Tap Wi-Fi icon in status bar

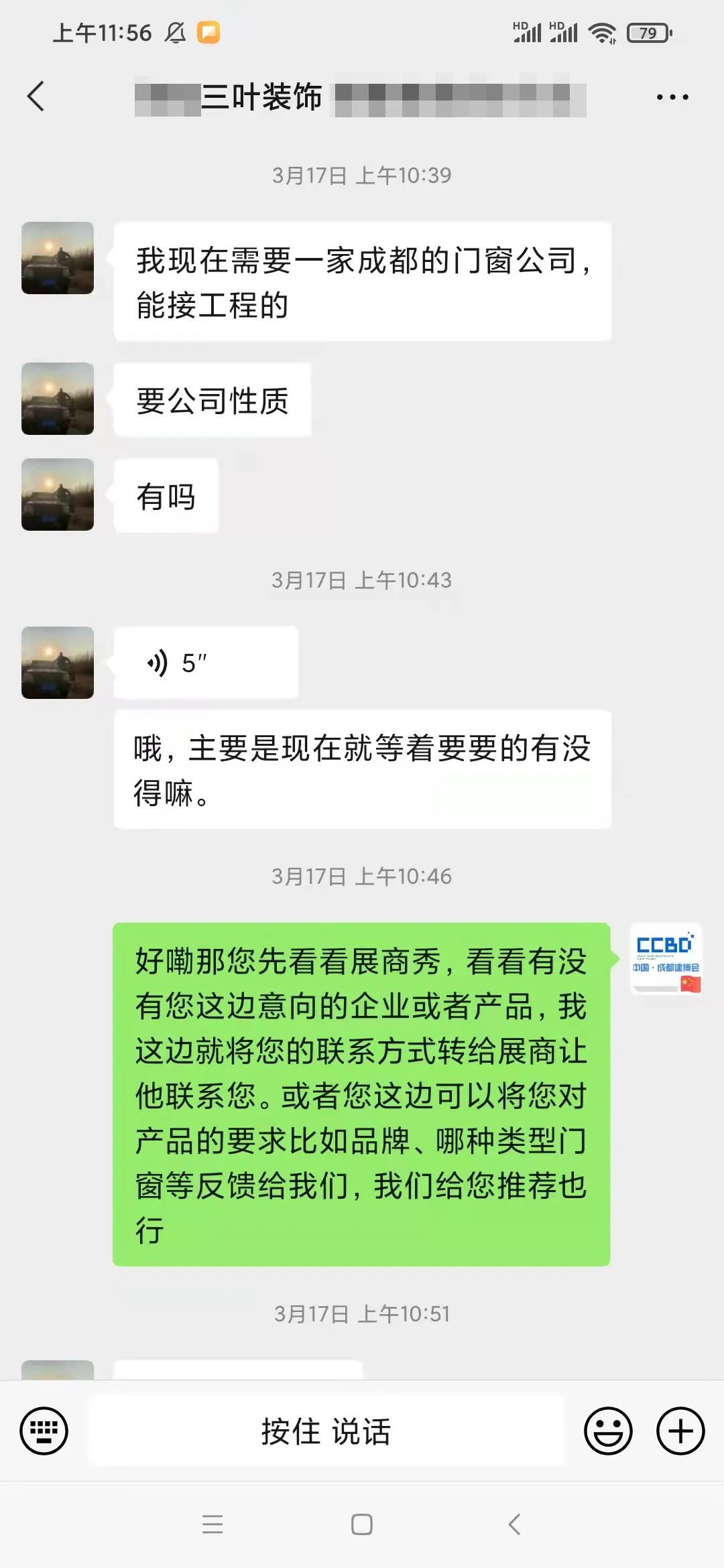(602, 32)
